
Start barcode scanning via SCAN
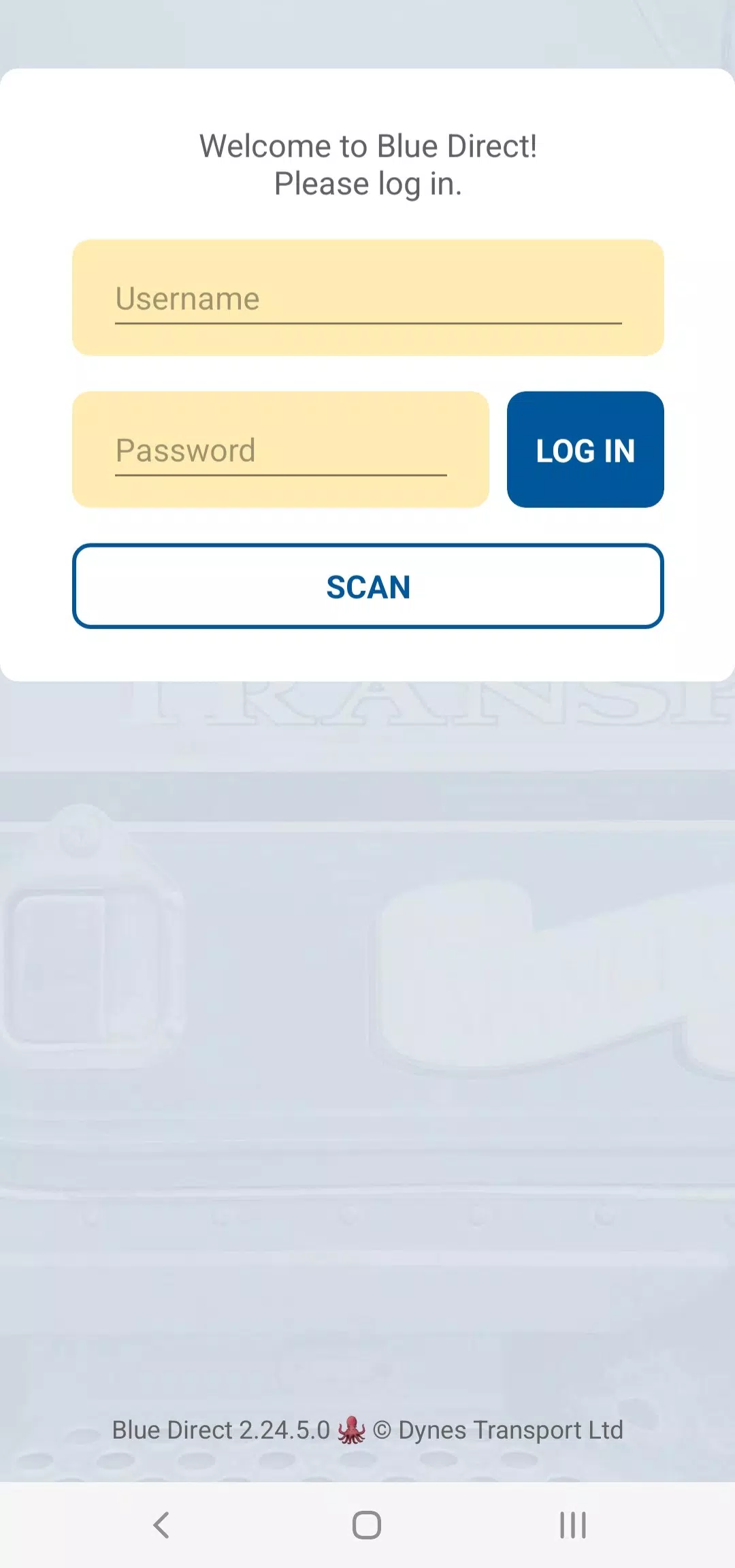(x=367, y=586)
